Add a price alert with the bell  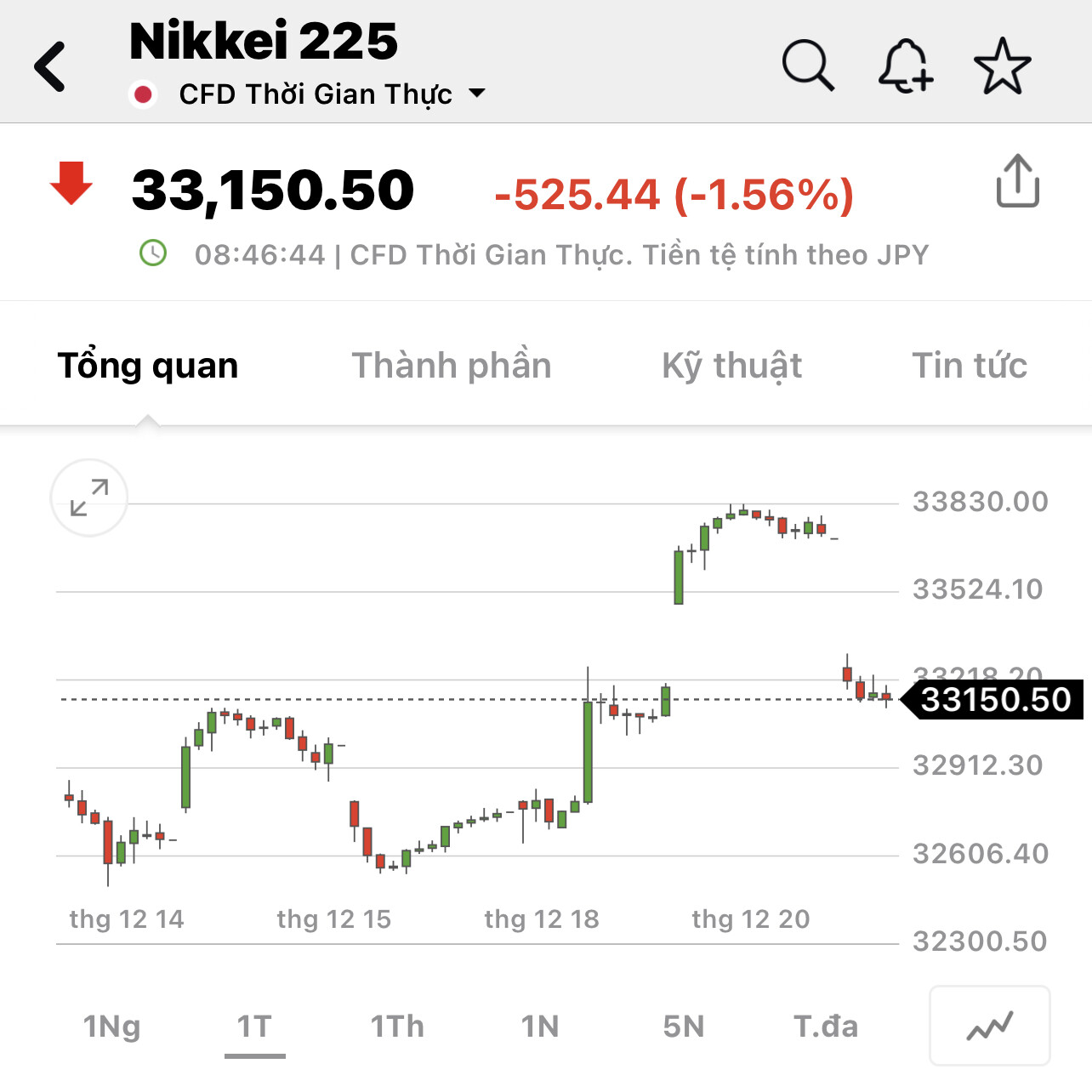point(905,65)
